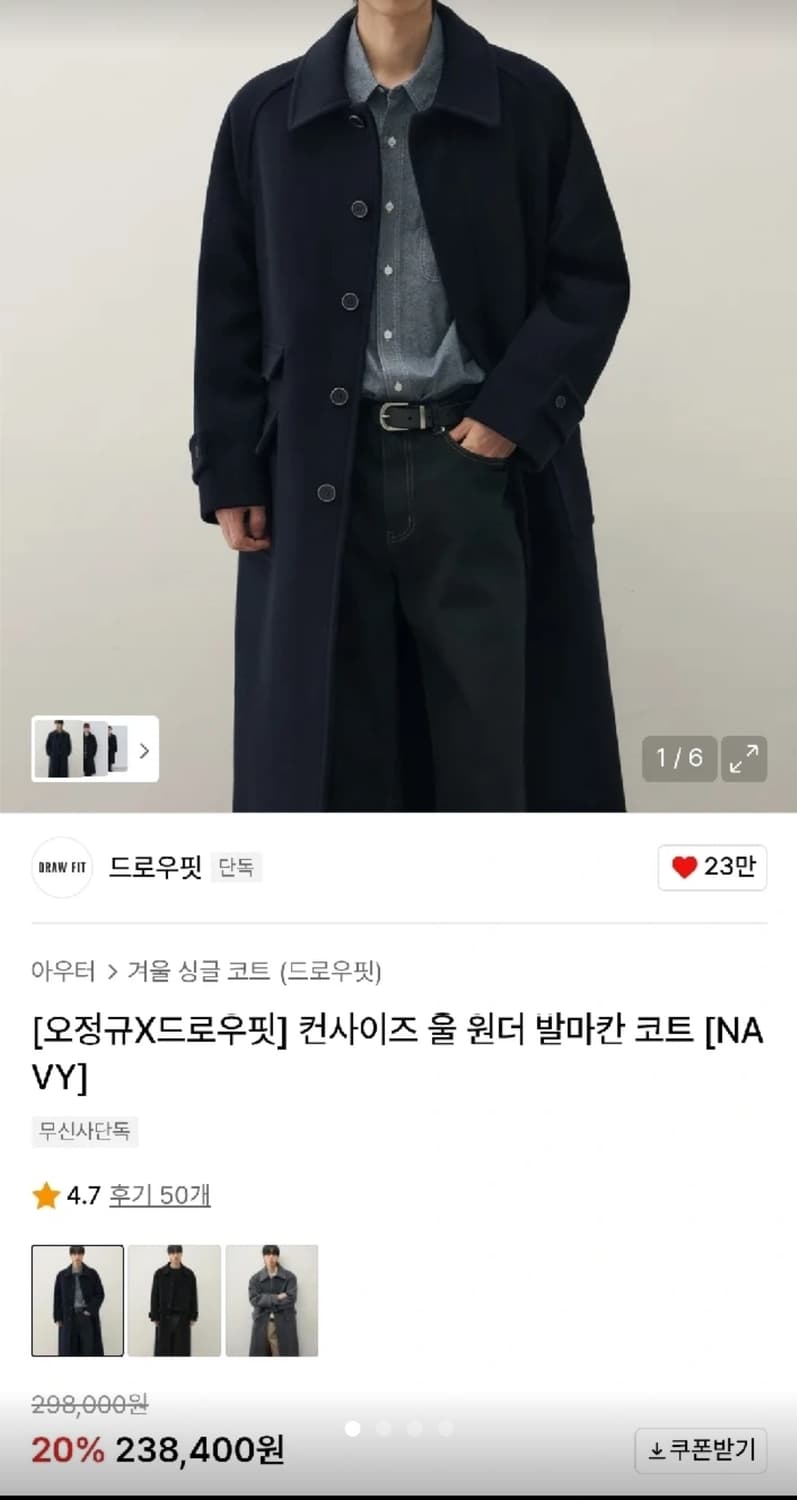Tap the 무신사단독 label tag
This screenshot has width=797, height=1500.
click(85, 1133)
